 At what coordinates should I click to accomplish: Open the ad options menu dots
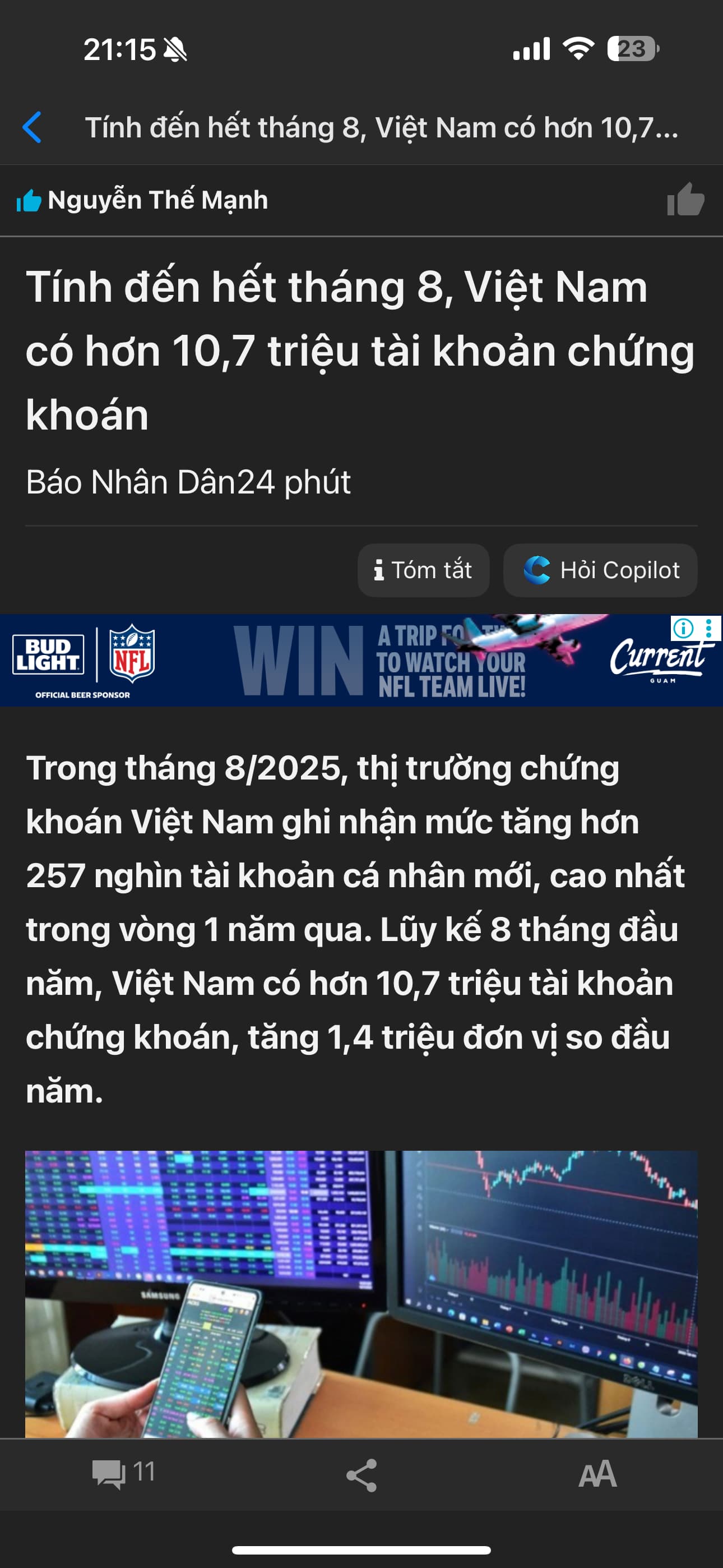(709, 628)
